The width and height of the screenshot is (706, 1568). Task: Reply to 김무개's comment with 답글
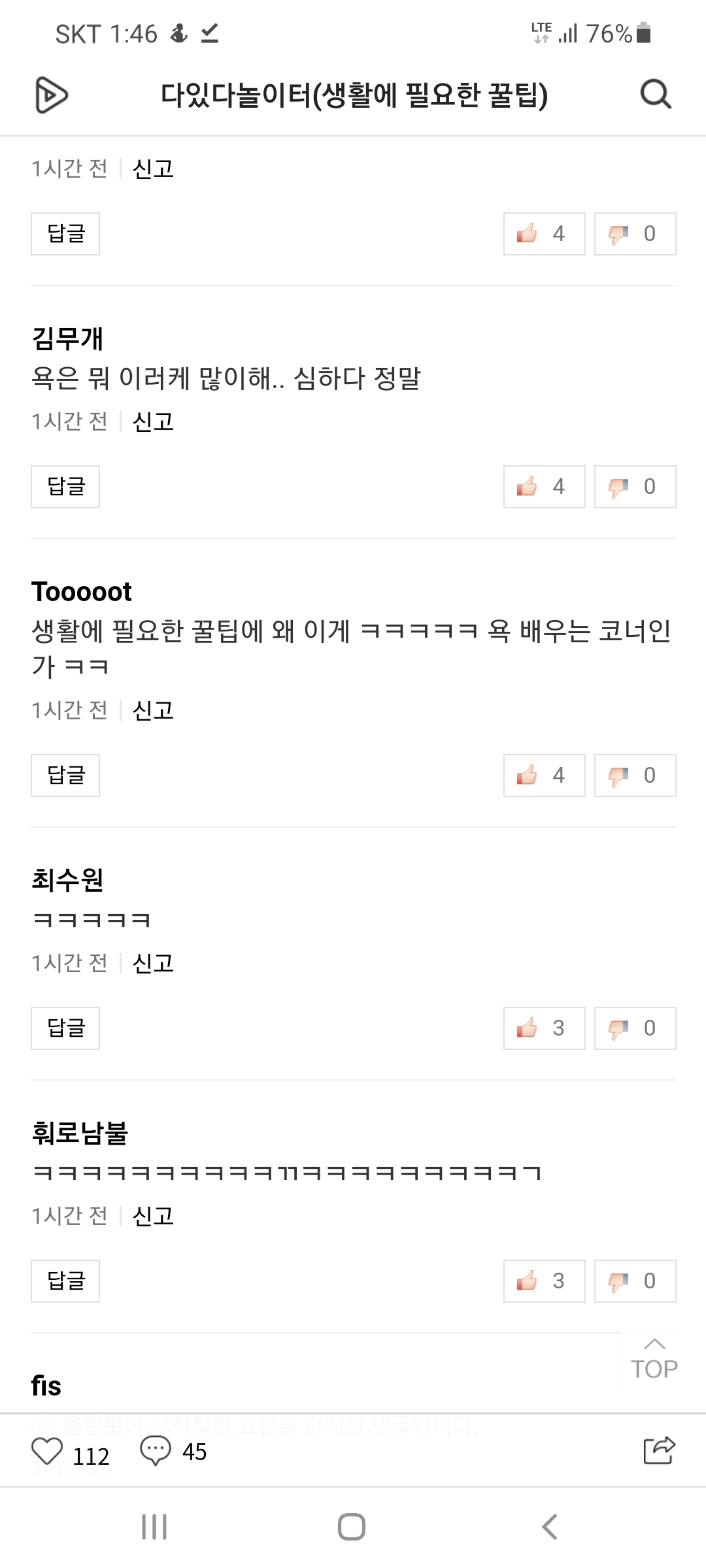pos(65,487)
